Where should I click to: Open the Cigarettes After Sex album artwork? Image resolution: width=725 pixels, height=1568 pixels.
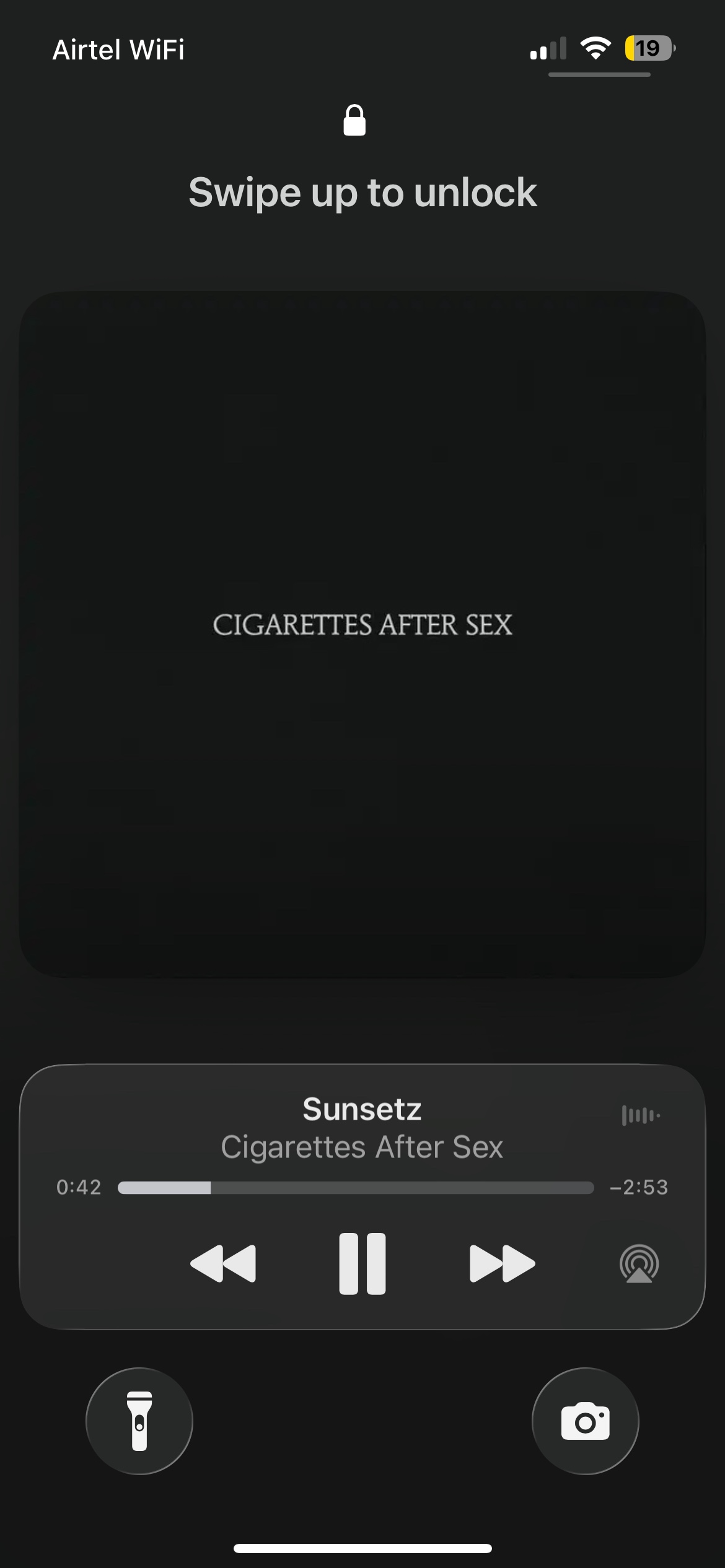click(x=362, y=635)
